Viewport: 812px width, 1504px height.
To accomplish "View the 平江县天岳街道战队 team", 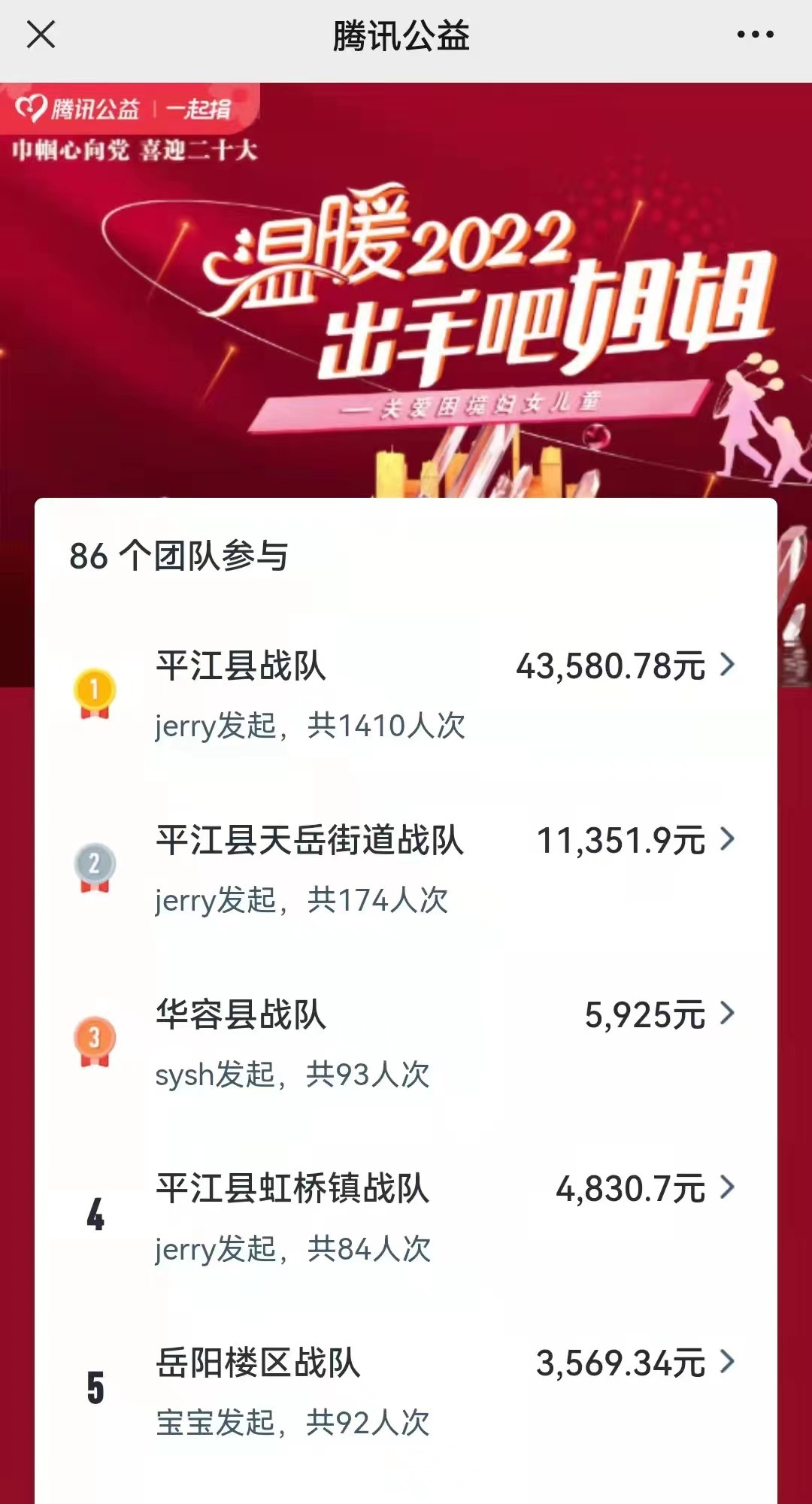I will (406, 869).
